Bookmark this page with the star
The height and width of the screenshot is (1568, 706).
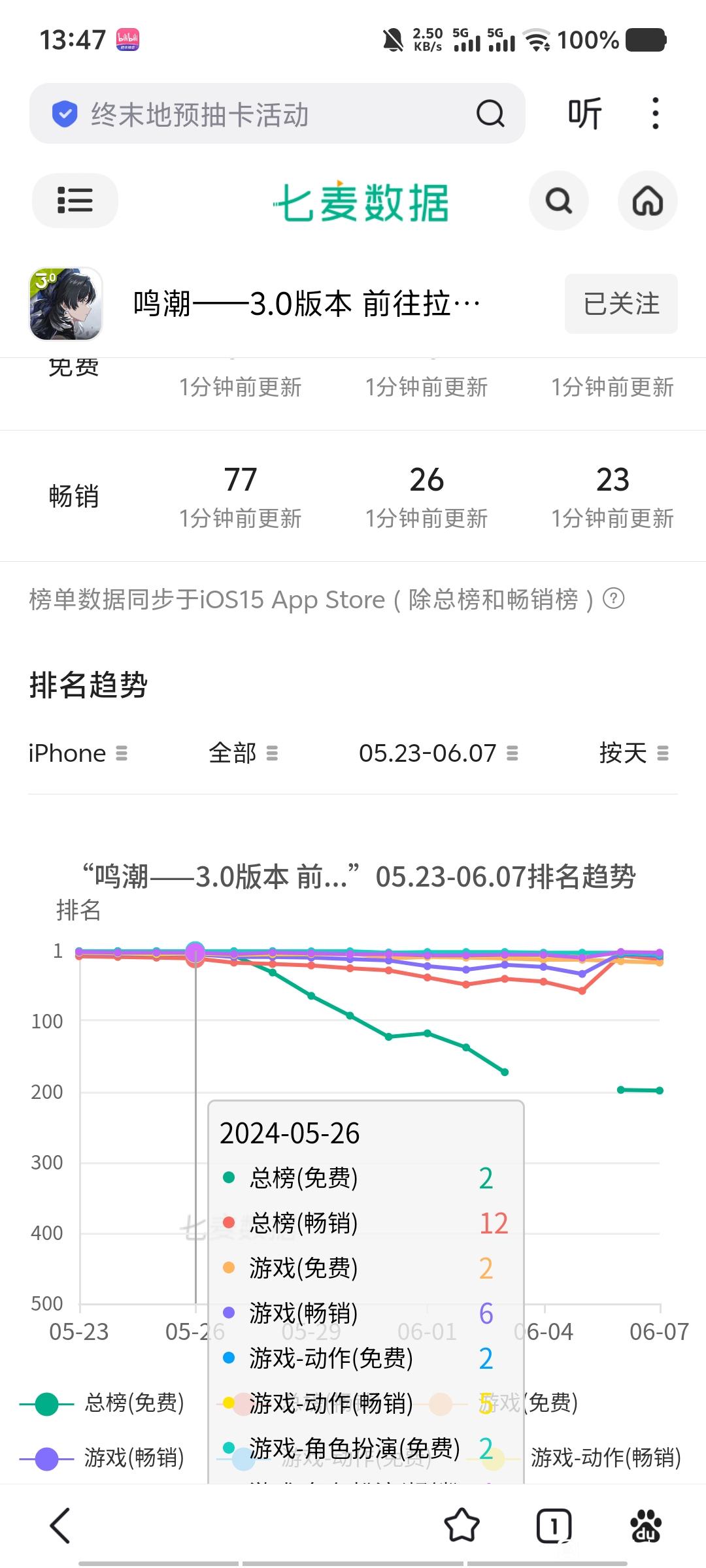pos(462,1526)
